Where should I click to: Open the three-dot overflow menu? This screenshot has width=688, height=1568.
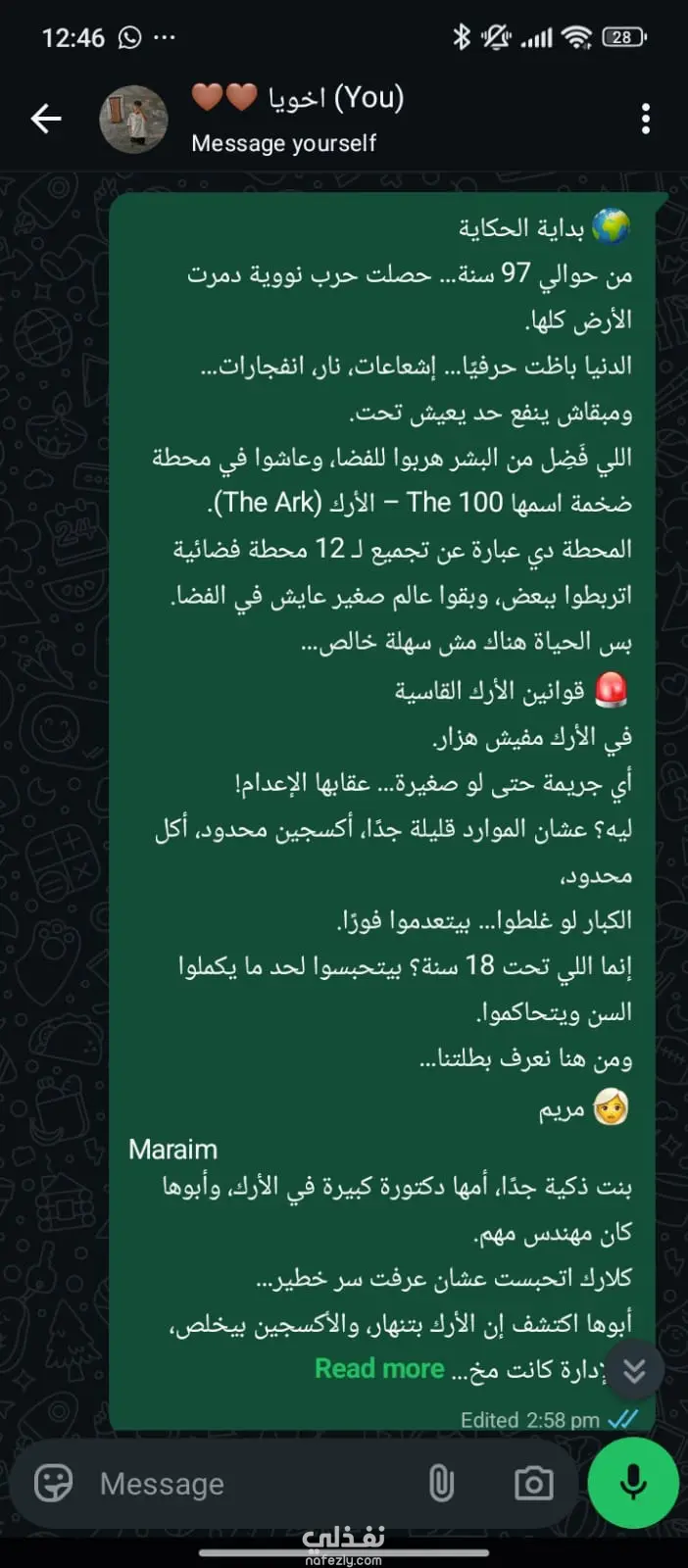[x=645, y=120]
